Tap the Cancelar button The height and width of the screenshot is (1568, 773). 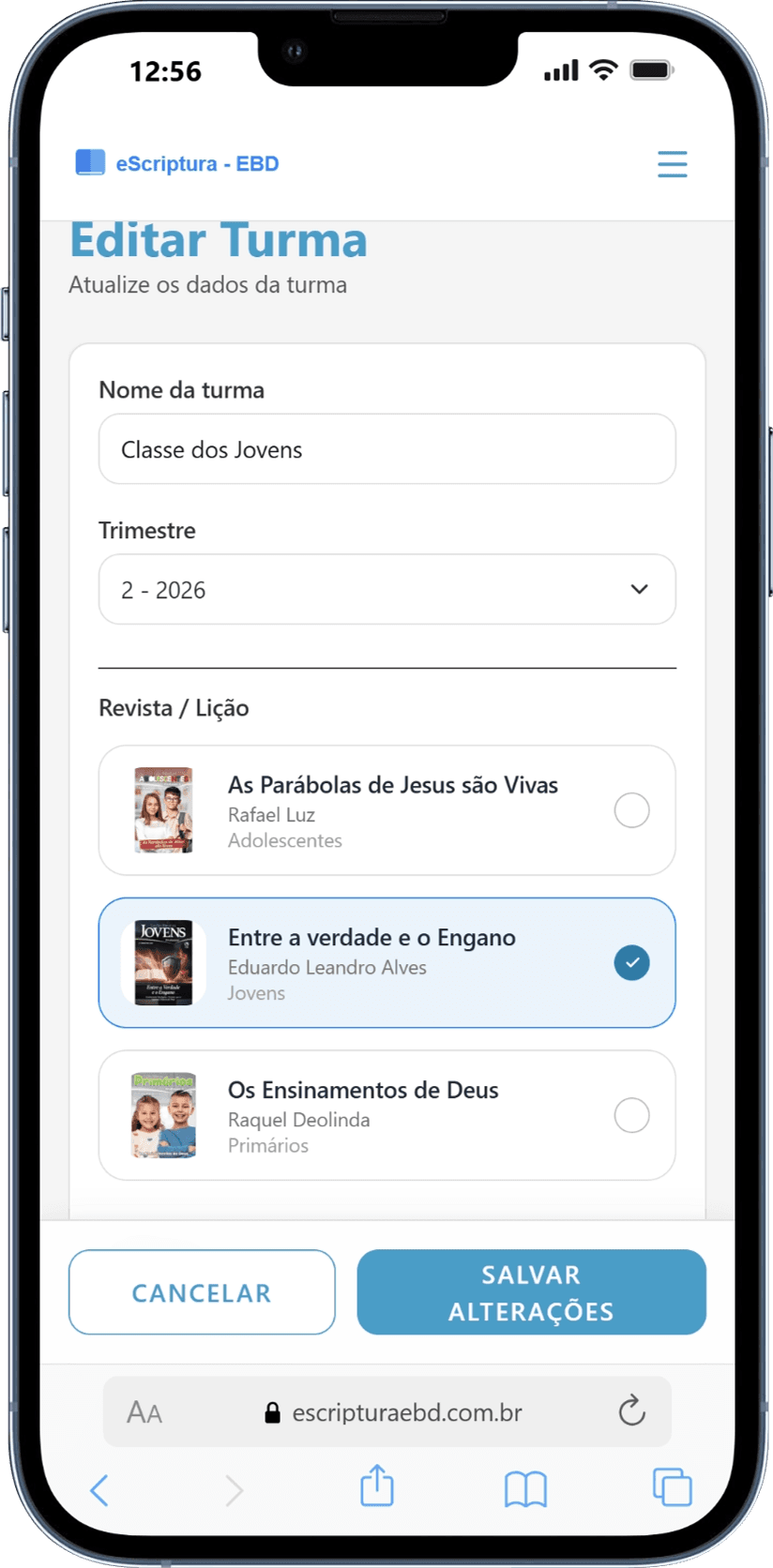click(x=202, y=1292)
